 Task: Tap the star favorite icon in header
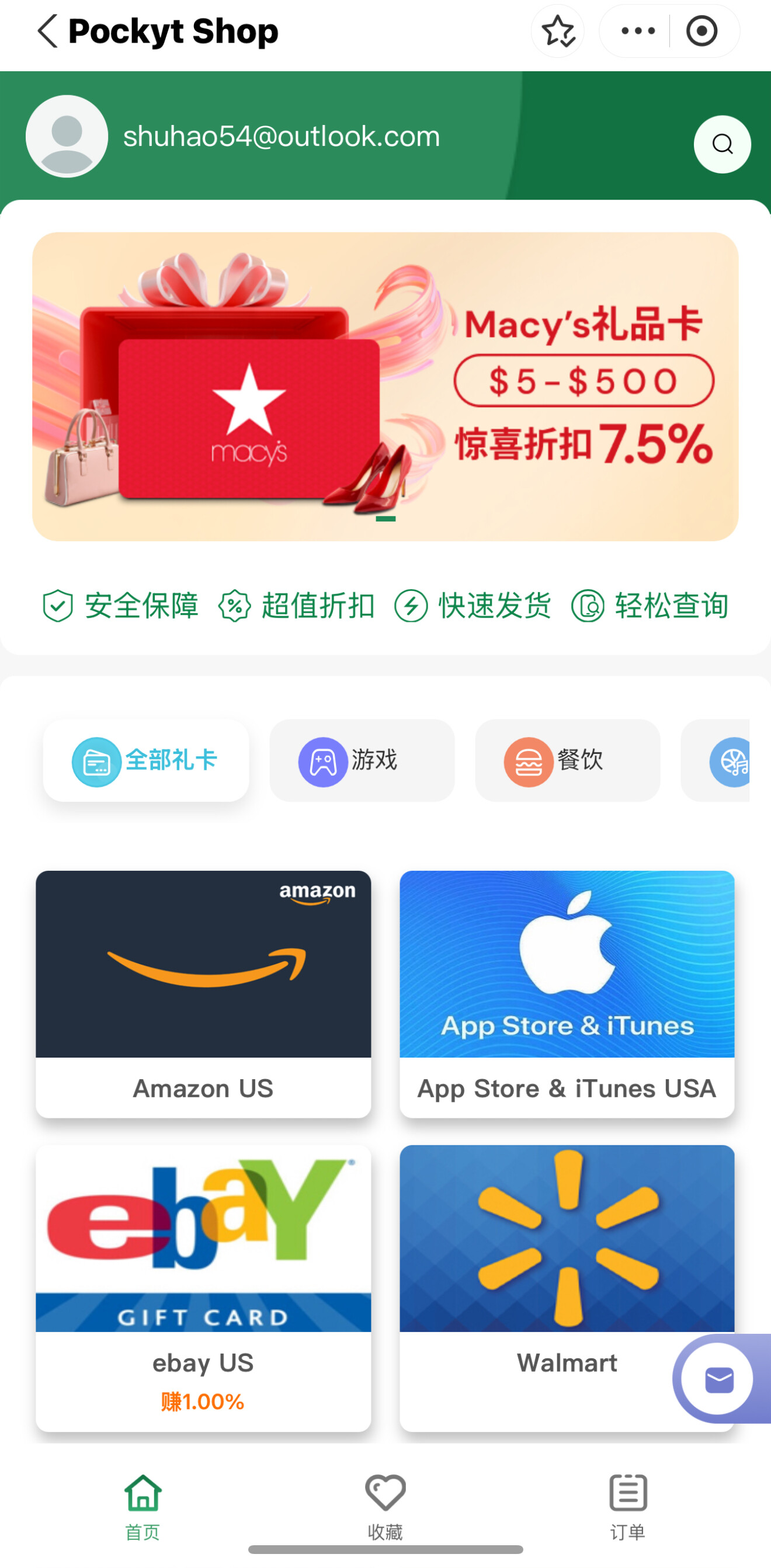click(557, 32)
